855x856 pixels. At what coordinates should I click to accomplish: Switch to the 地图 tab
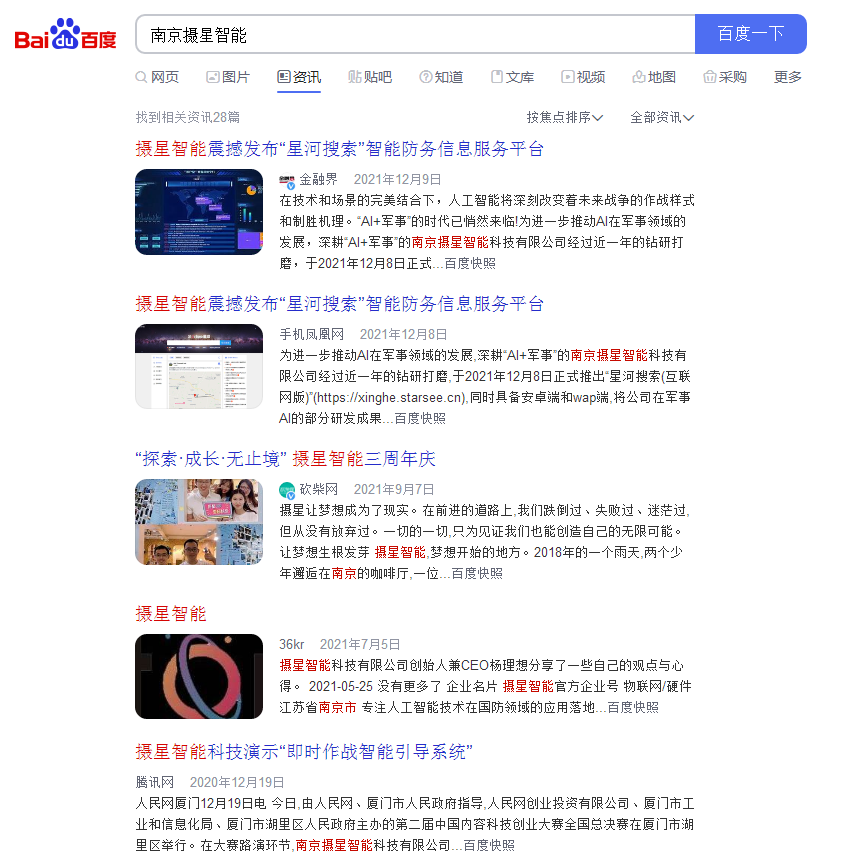654,77
